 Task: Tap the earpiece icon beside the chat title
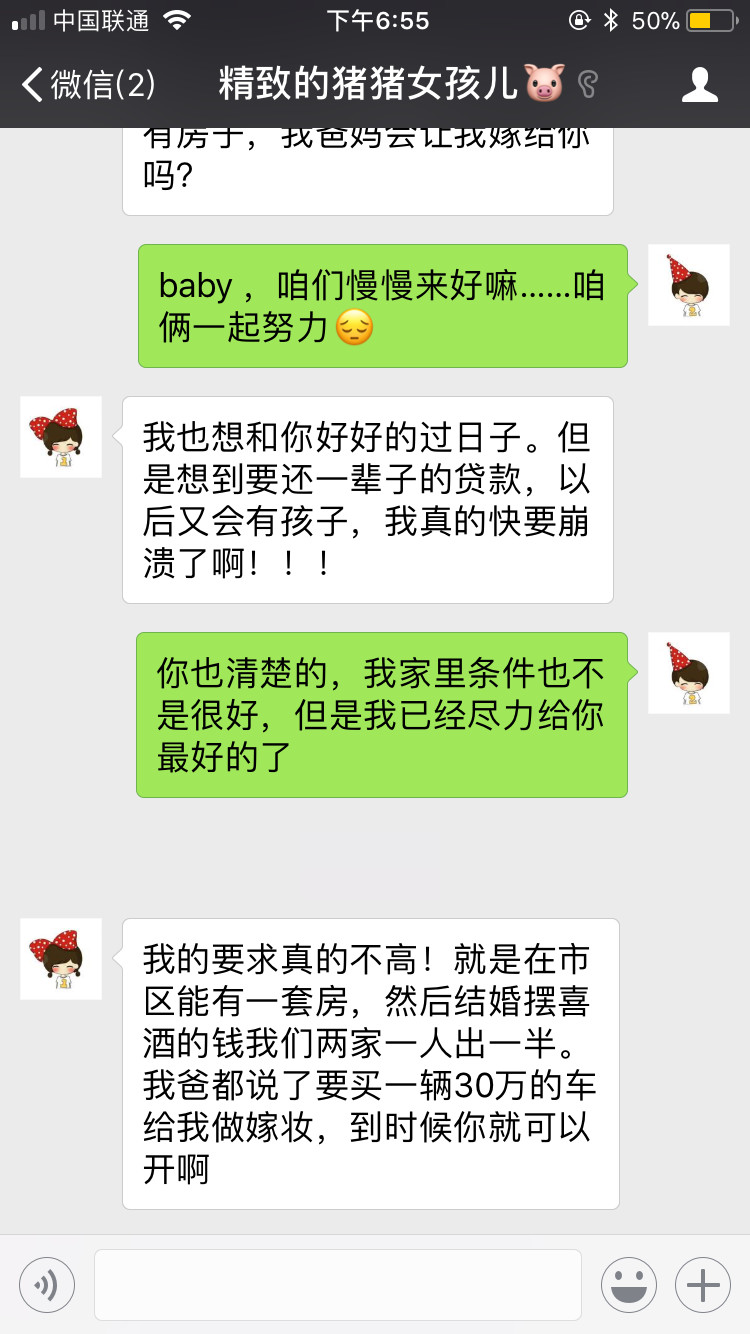coord(587,84)
